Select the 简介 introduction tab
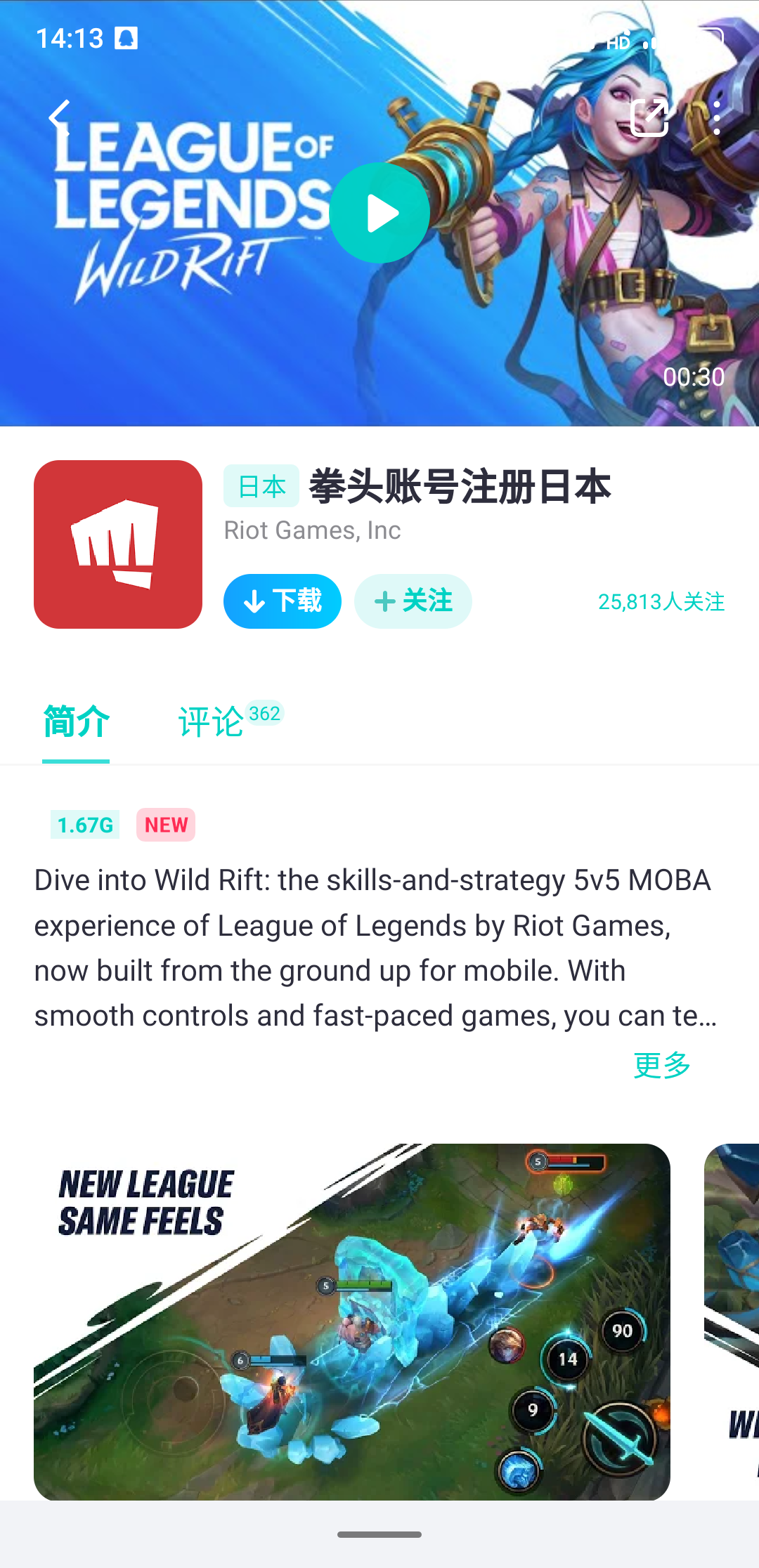The image size is (759, 1568). [76, 722]
